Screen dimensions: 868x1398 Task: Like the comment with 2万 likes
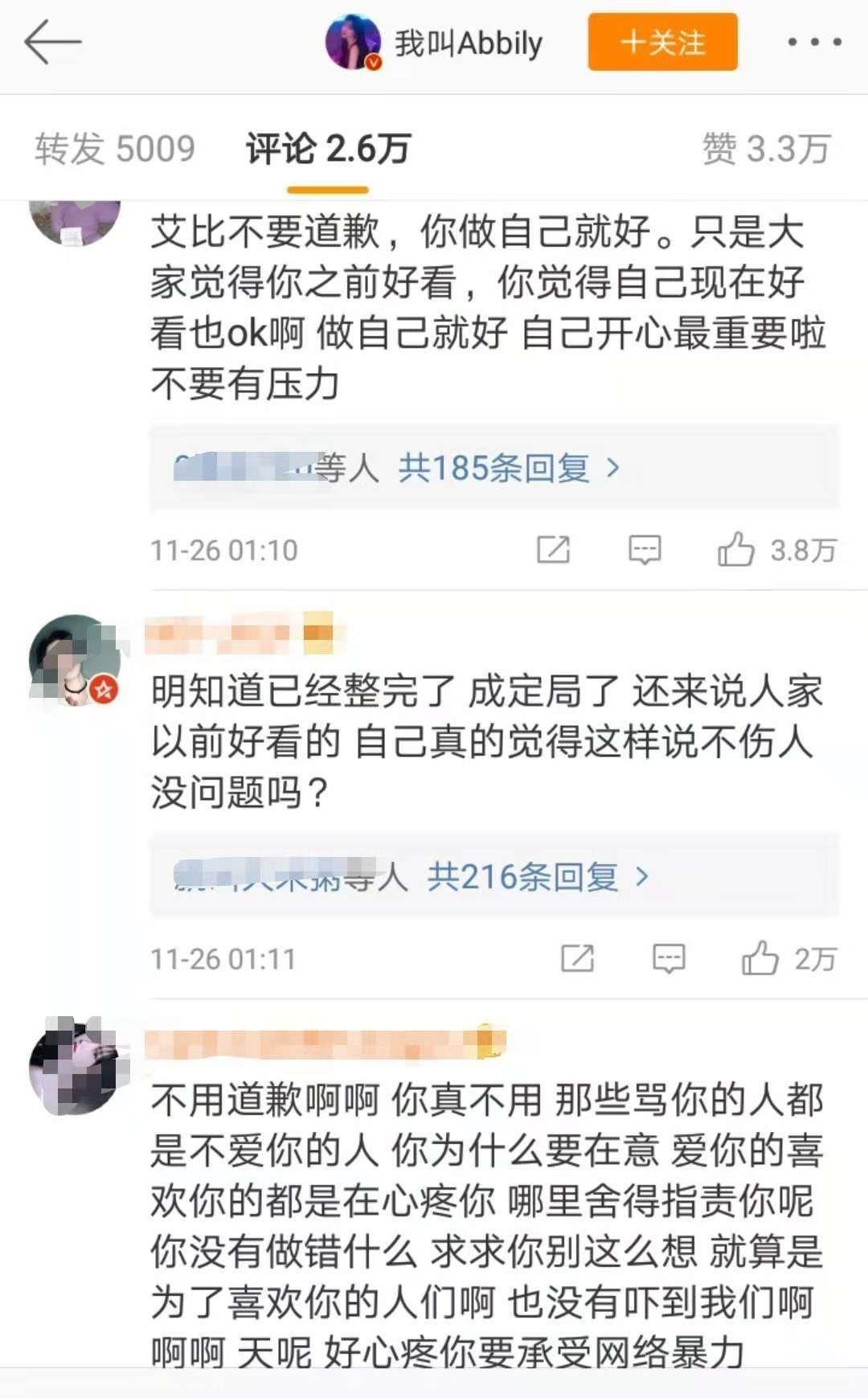pos(760,958)
